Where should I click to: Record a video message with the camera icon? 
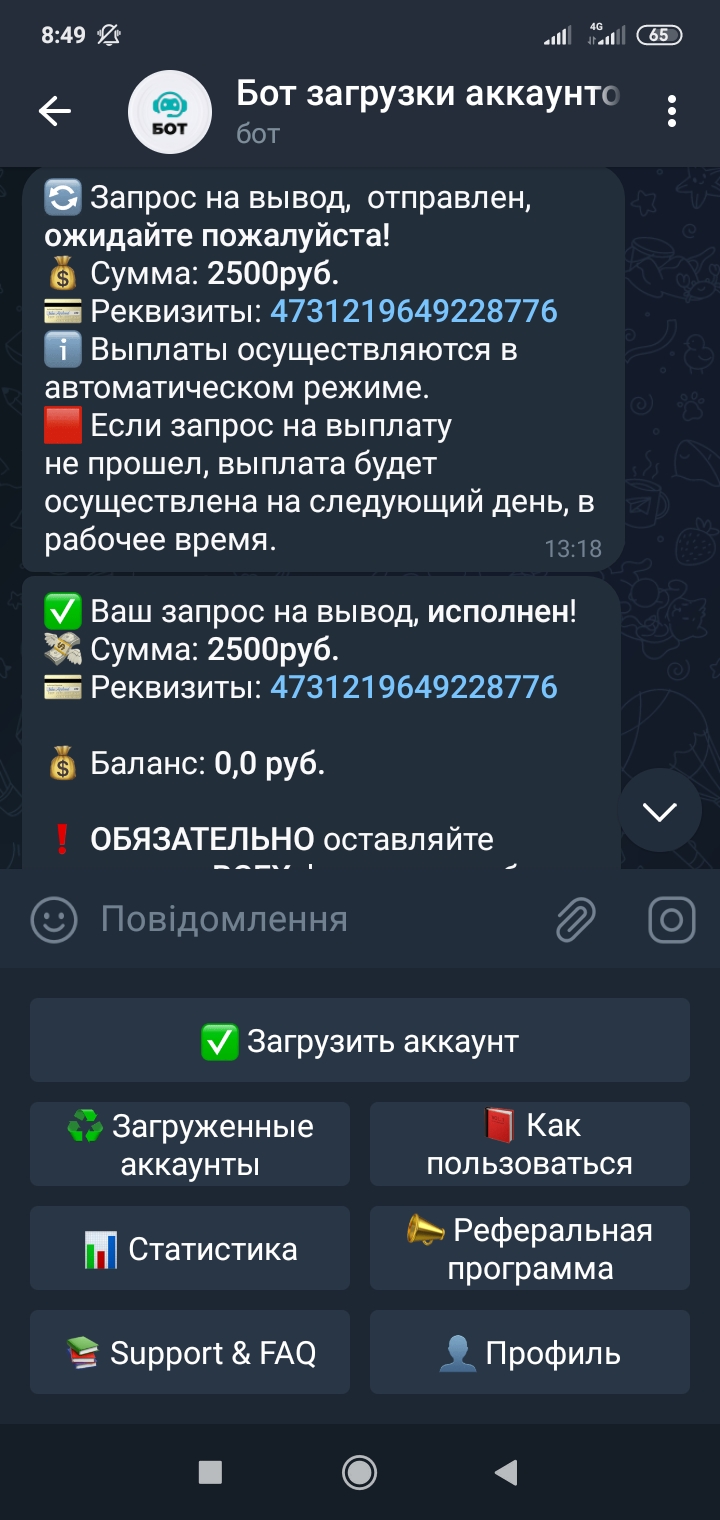(x=672, y=919)
